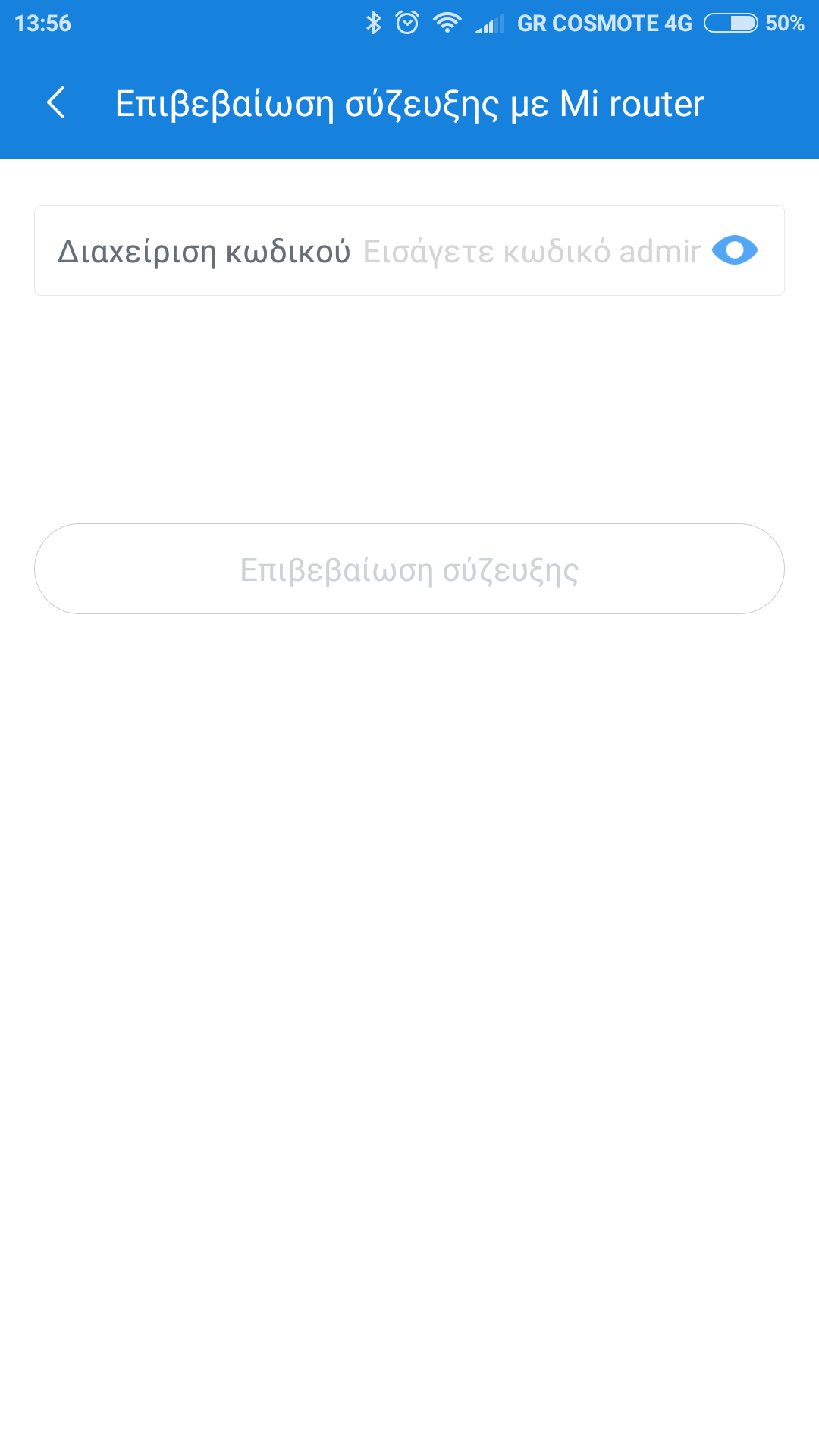Image resolution: width=819 pixels, height=1456 pixels.
Task: Toggle password visibility with the eye icon
Action: point(734,250)
